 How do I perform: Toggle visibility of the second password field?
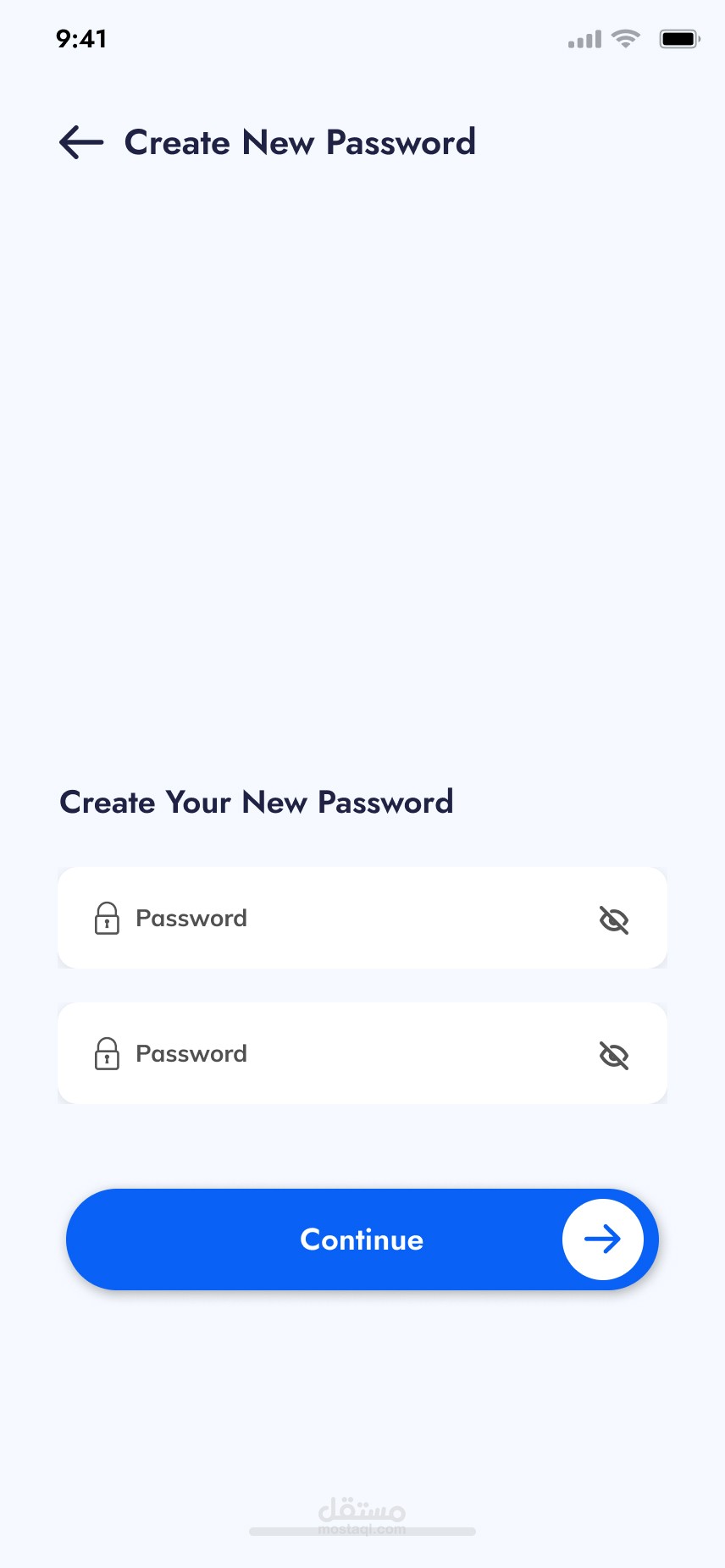614,1055
